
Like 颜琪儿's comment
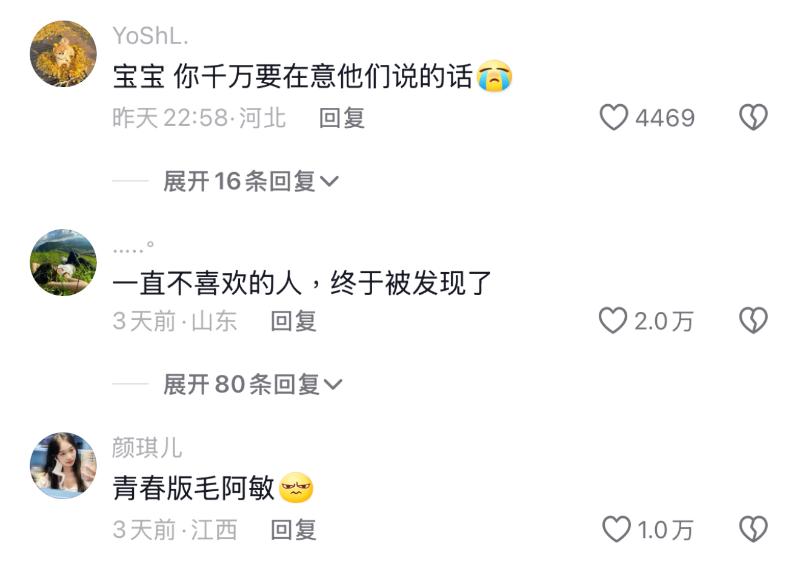[617, 529]
